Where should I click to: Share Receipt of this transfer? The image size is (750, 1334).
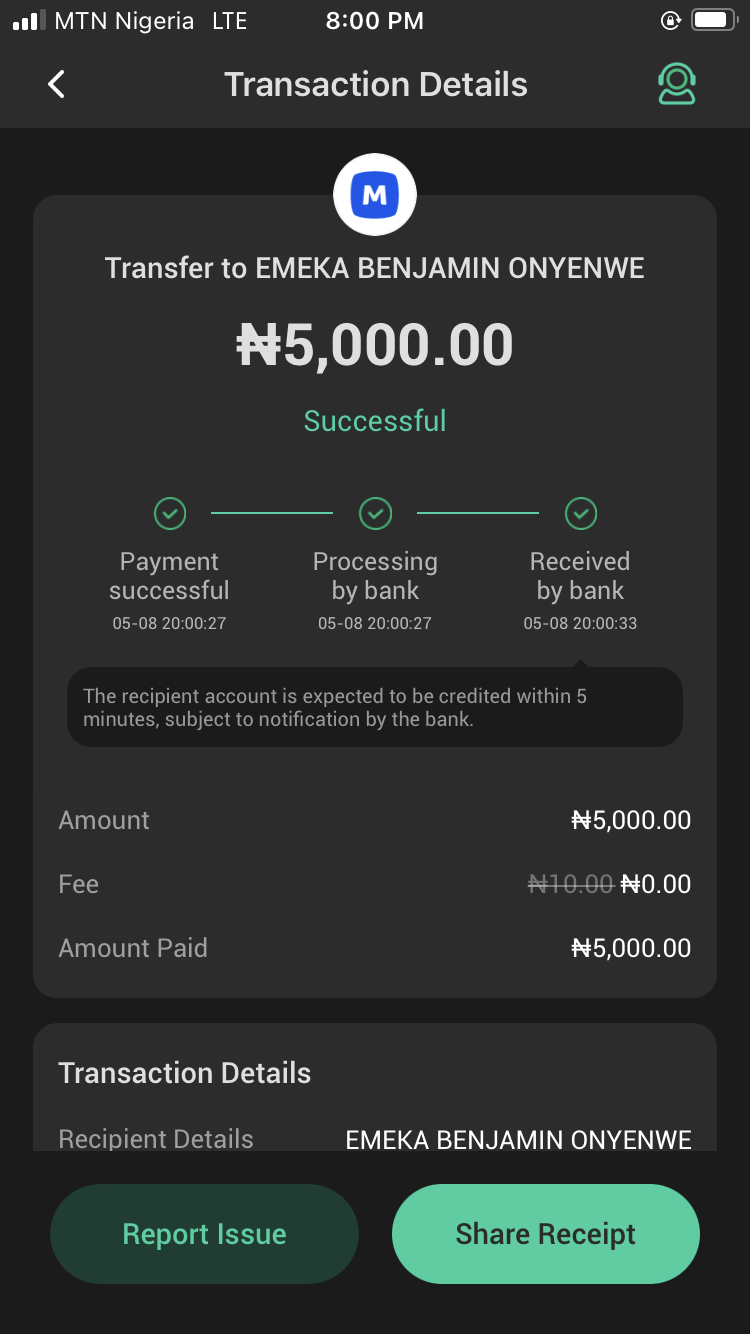point(545,1234)
